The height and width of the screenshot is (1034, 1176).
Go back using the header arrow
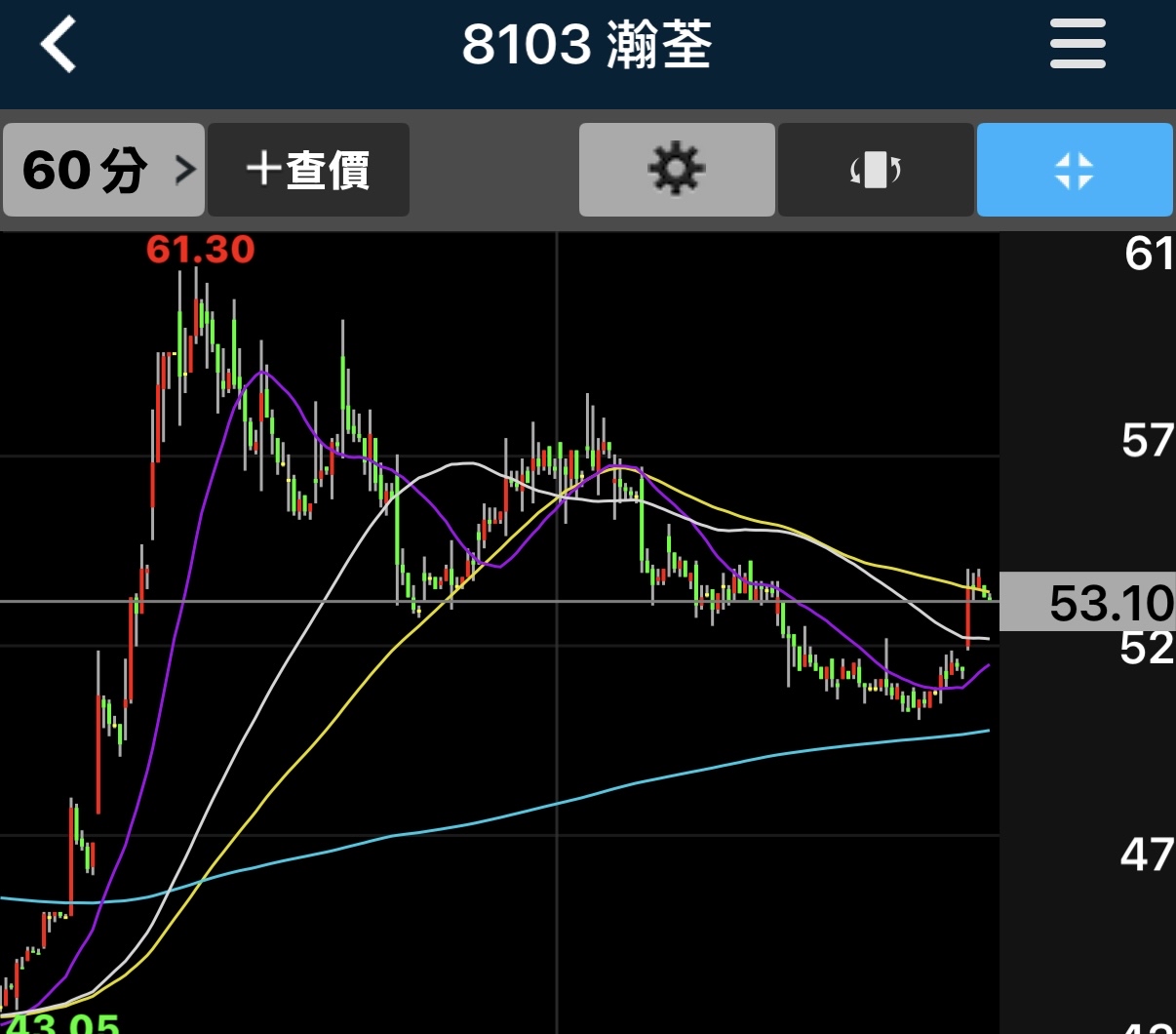59,46
